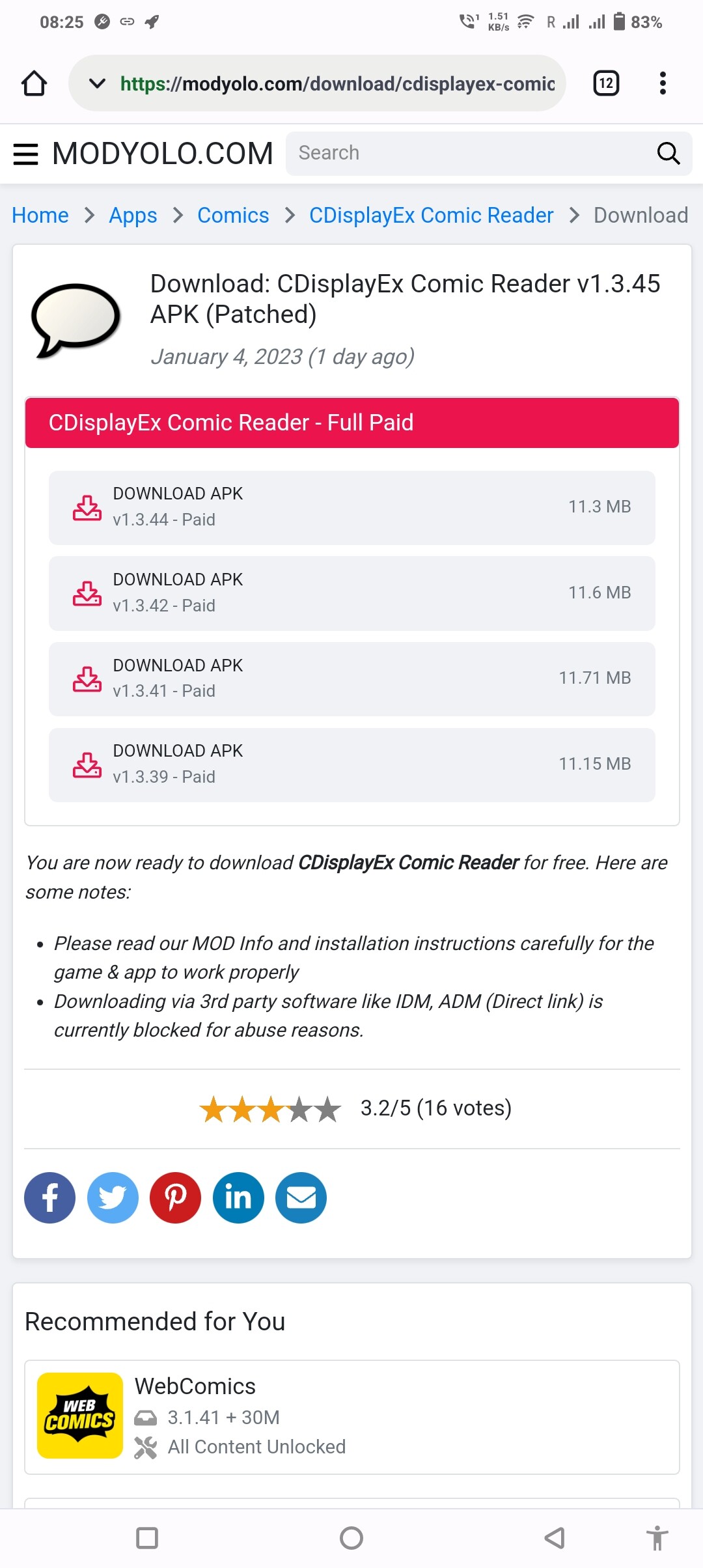Tap the magnifier search icon

point(668,154)
